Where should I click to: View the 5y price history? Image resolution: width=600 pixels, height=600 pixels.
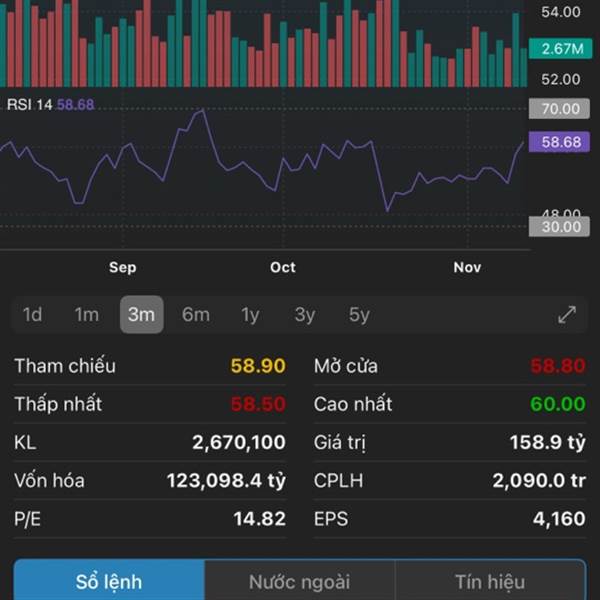359,315
